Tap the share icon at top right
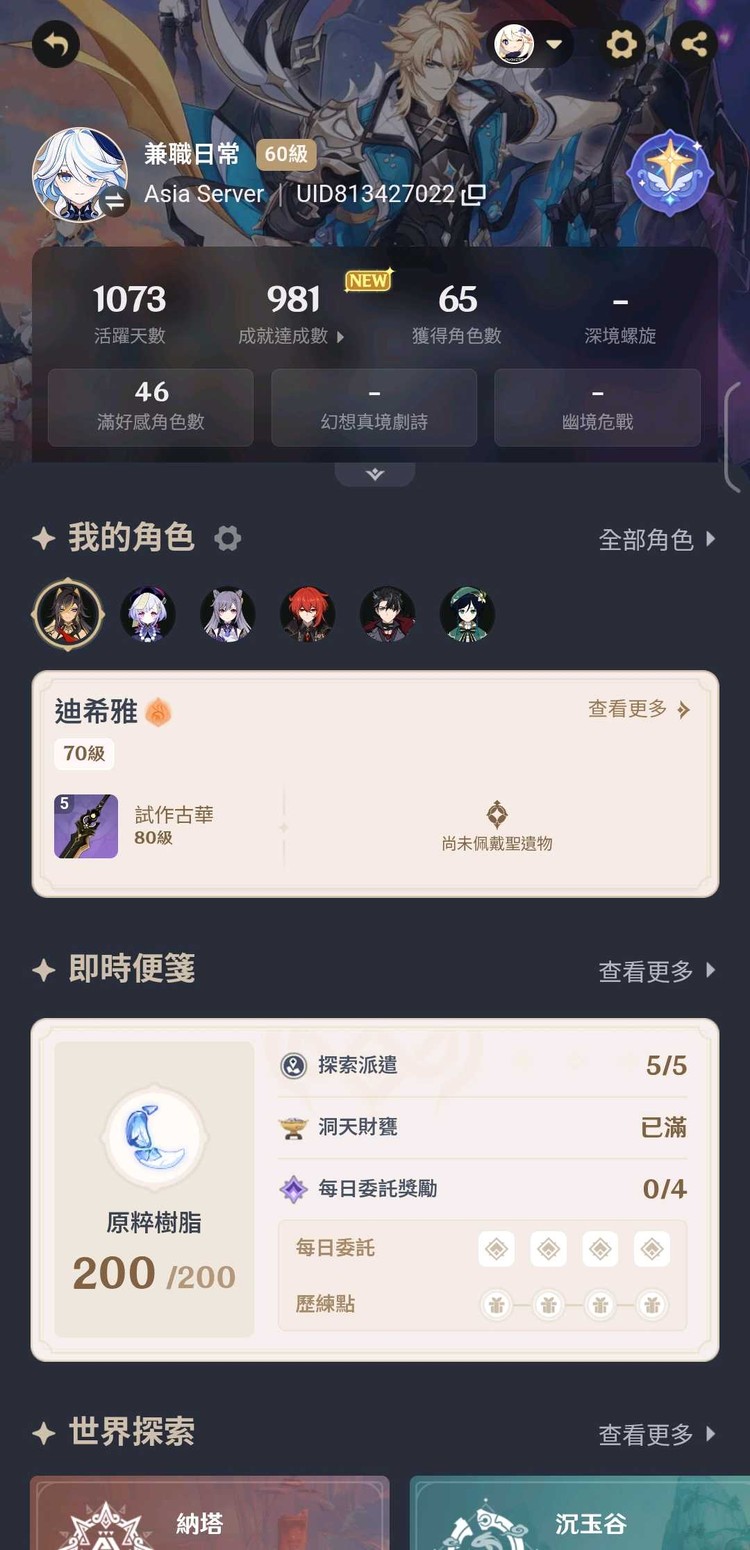750x1550 pixels. [x=697, y=44]
